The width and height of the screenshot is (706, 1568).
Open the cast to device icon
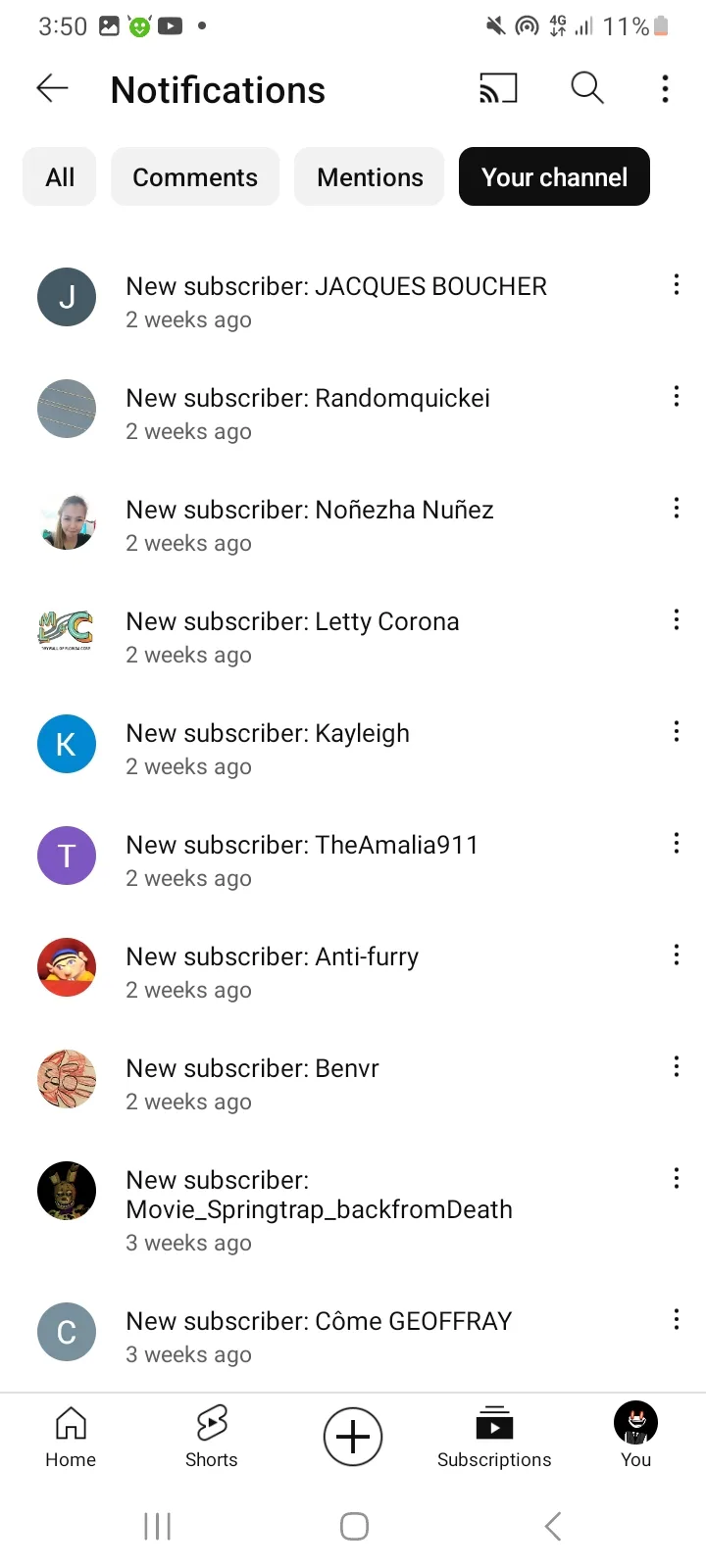(x=498, y=89)
